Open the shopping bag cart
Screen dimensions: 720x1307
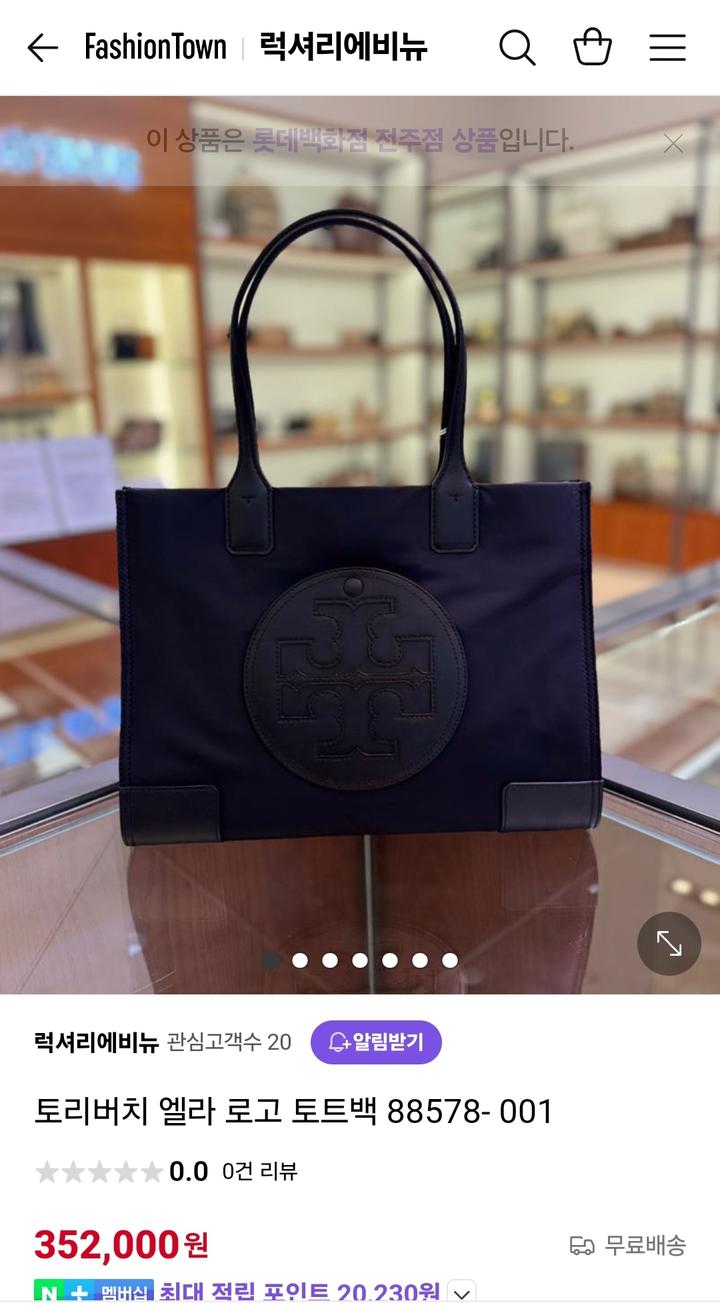(x=592, y=47)
